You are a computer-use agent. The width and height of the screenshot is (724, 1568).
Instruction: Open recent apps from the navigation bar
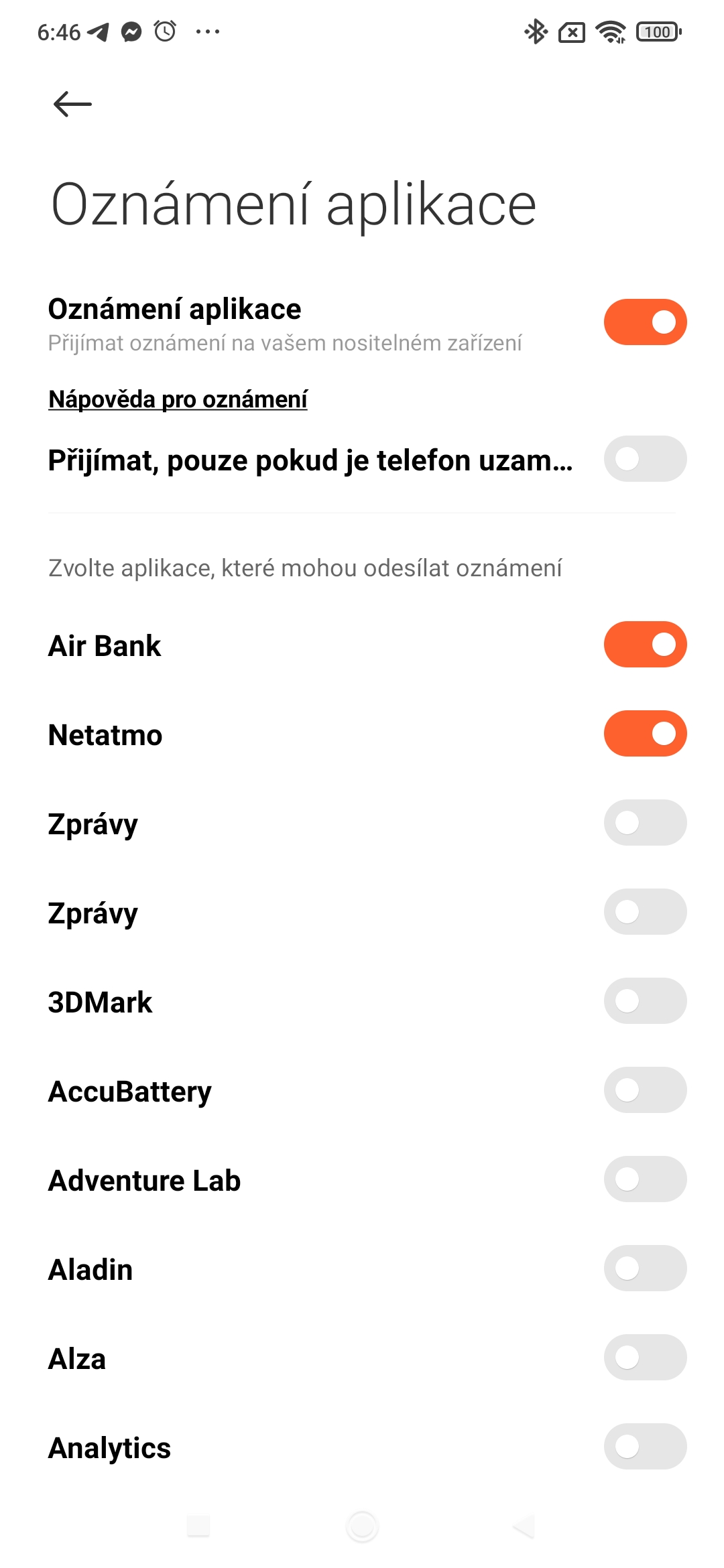point(198,1526)
